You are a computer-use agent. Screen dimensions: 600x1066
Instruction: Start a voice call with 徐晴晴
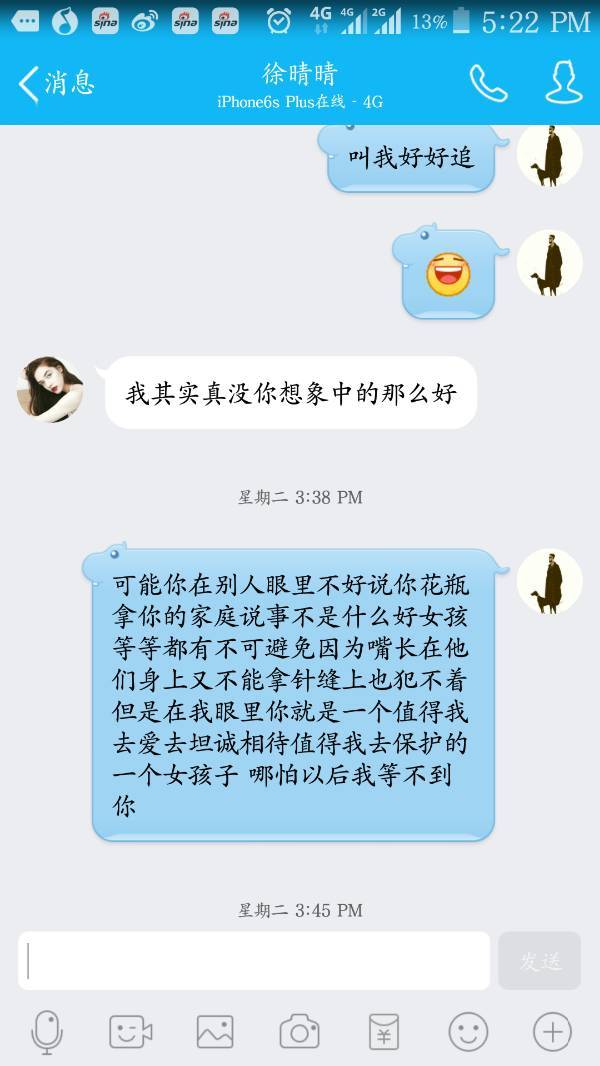pos(488,84)
